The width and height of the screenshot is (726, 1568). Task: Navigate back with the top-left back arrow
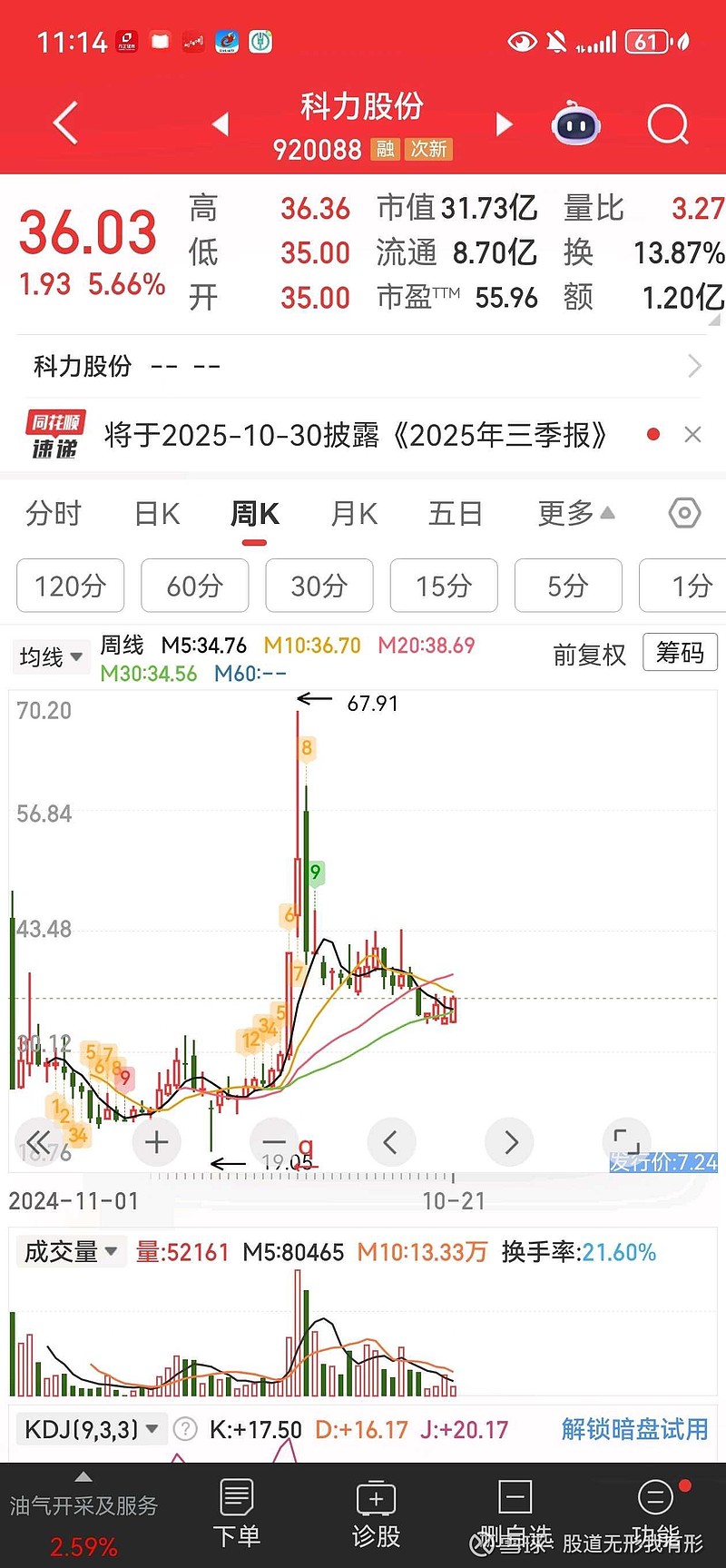coord(64,124)
